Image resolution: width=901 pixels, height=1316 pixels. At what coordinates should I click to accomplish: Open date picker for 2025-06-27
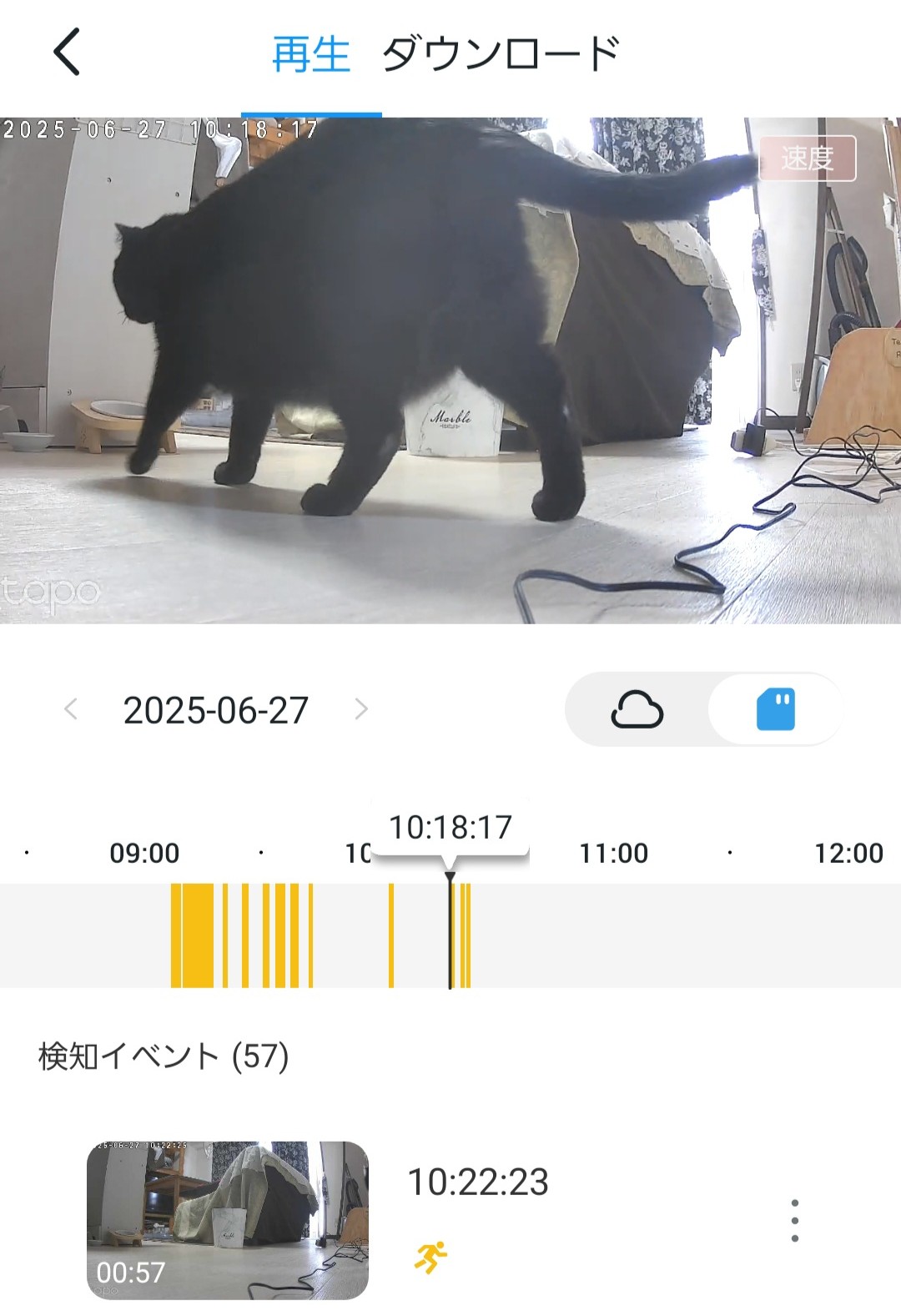(216, 711)
